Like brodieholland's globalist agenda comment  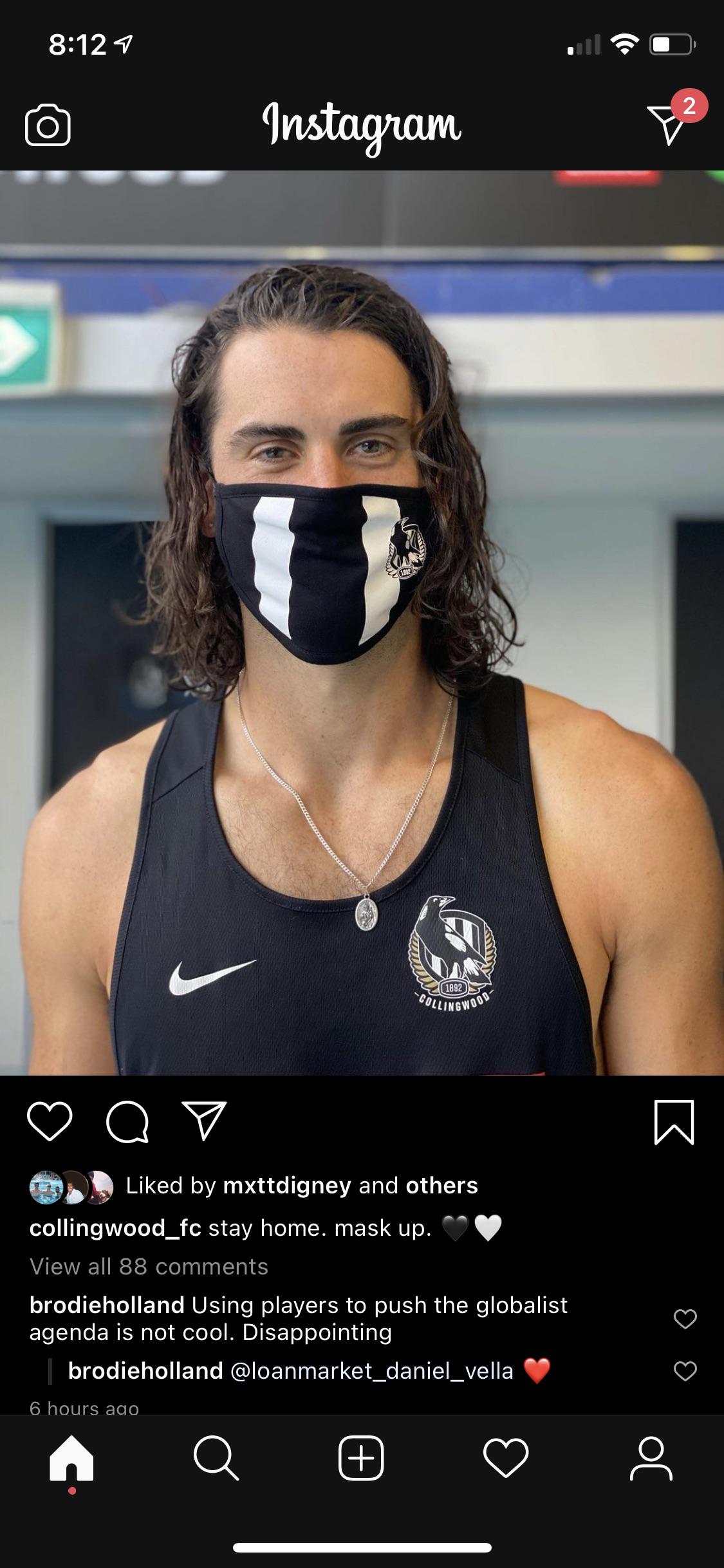click(685, 1319)
